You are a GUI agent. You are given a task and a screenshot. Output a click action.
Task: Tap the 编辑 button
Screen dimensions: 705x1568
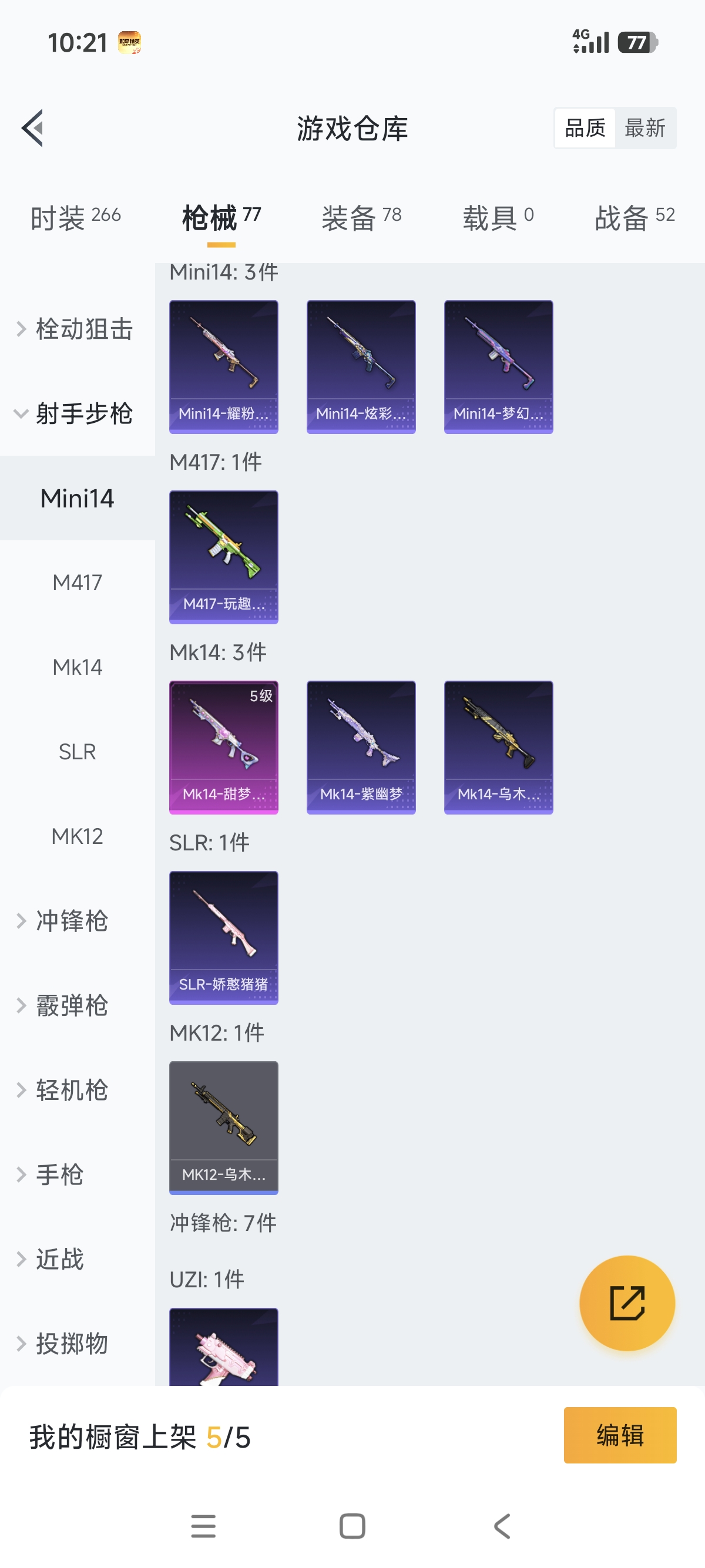[619, 1435]
